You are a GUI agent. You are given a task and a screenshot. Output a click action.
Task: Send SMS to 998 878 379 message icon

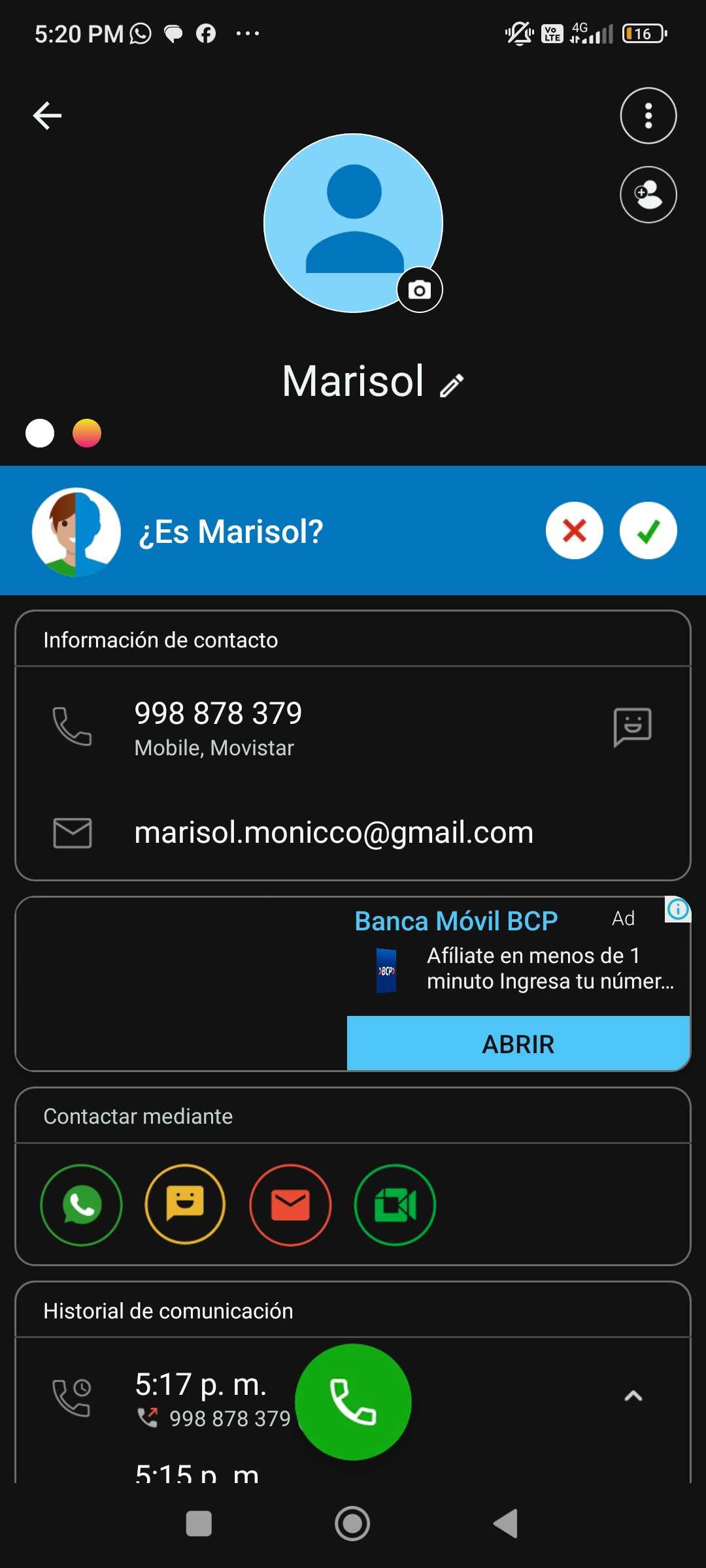pyautogui.click(x=632, y=727)
